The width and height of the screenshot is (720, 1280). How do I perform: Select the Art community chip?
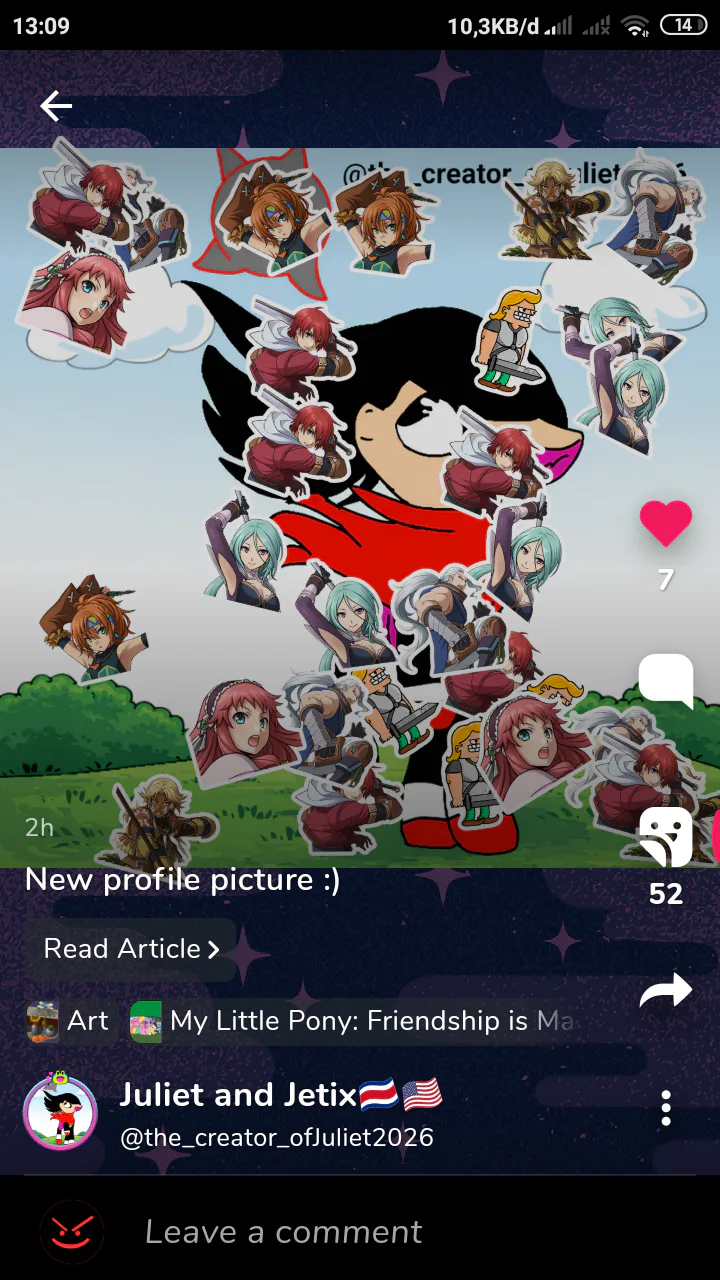coord(68,1021)
